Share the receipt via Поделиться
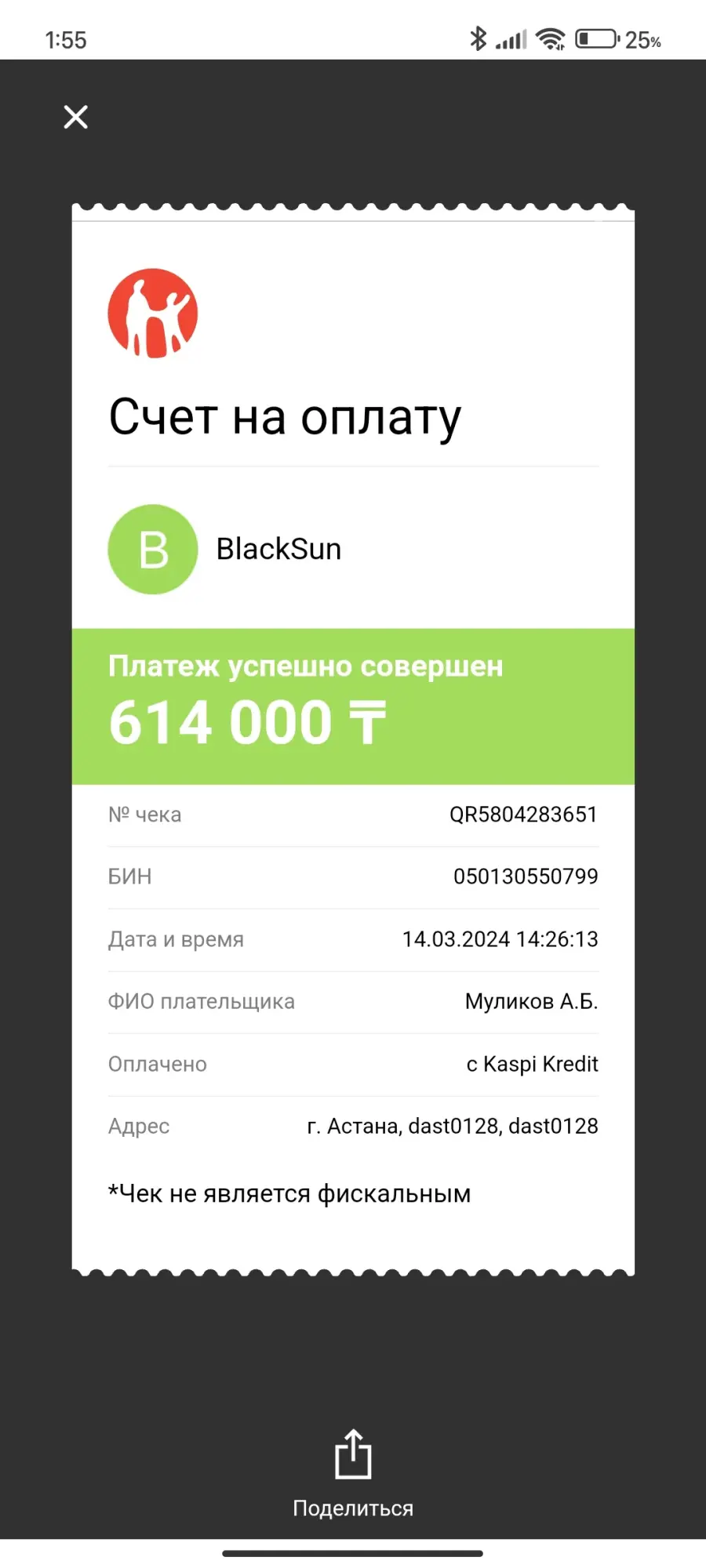Screen dimensions: 706x1568 point(353,1474)
